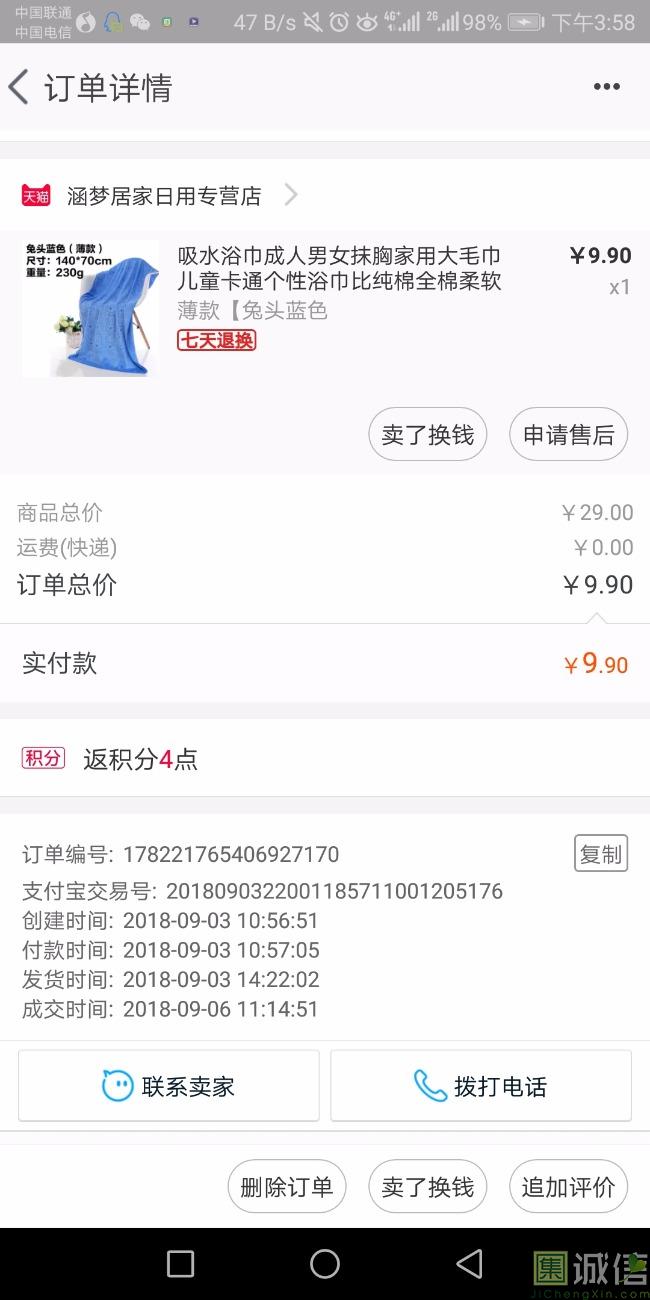This screenshot has width=650, height=1300.
Task: Add a follow-up review via 追加评价
Action: tap(568, 1187)
